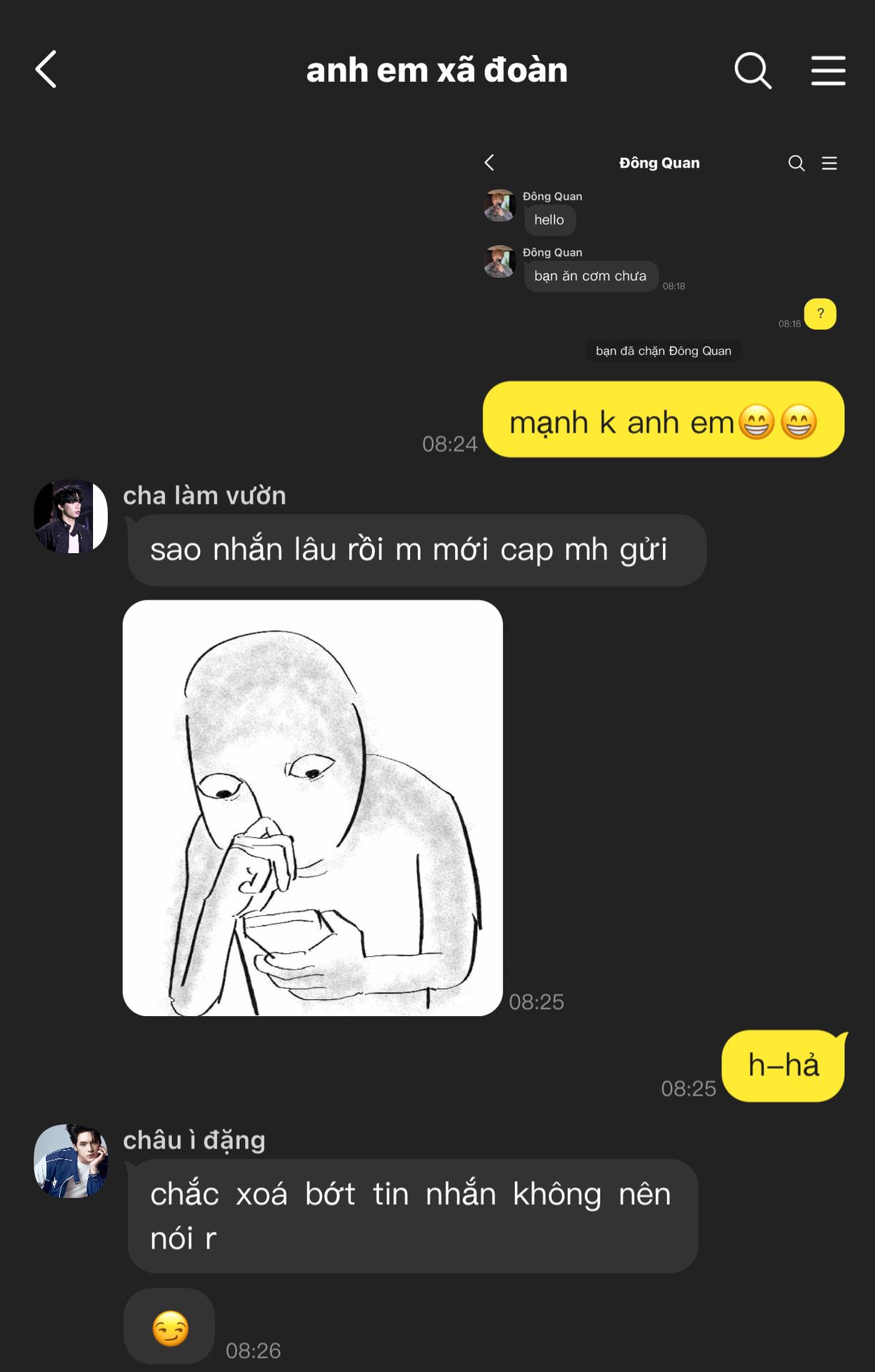View the drawing sent by cha làm vườn
The image size is (875, 1372).
312,807
